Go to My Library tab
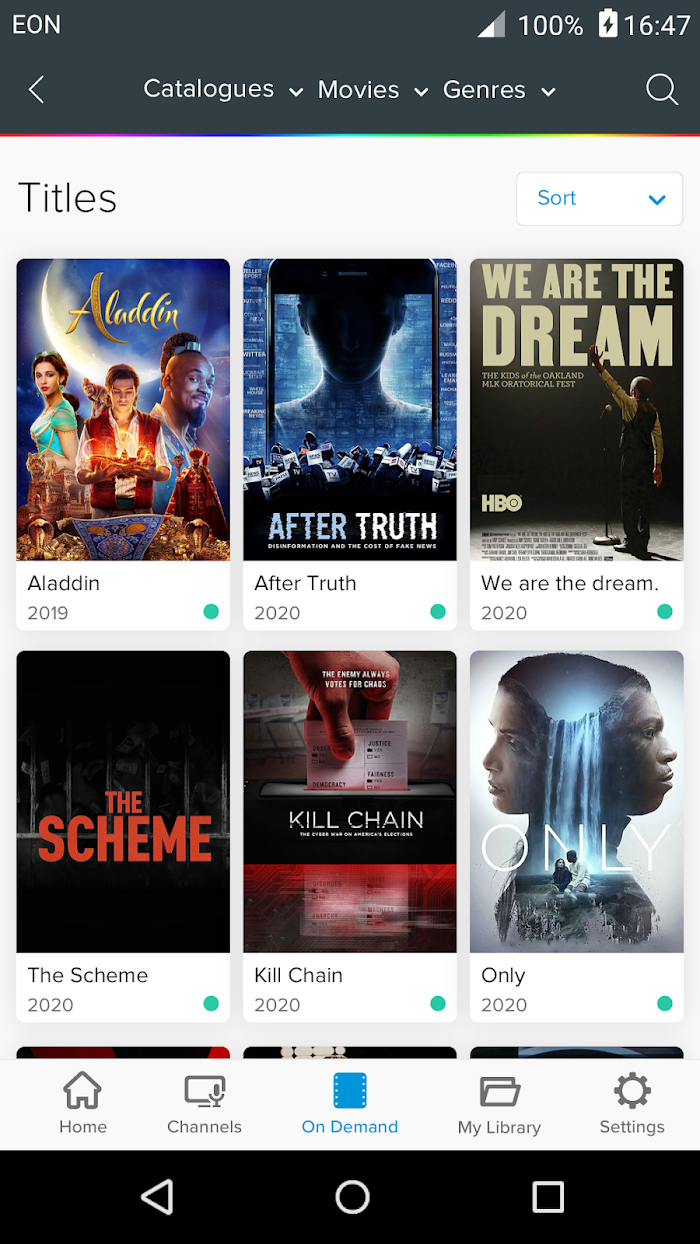This screenshot has height=1244, width=700. 499,1104
